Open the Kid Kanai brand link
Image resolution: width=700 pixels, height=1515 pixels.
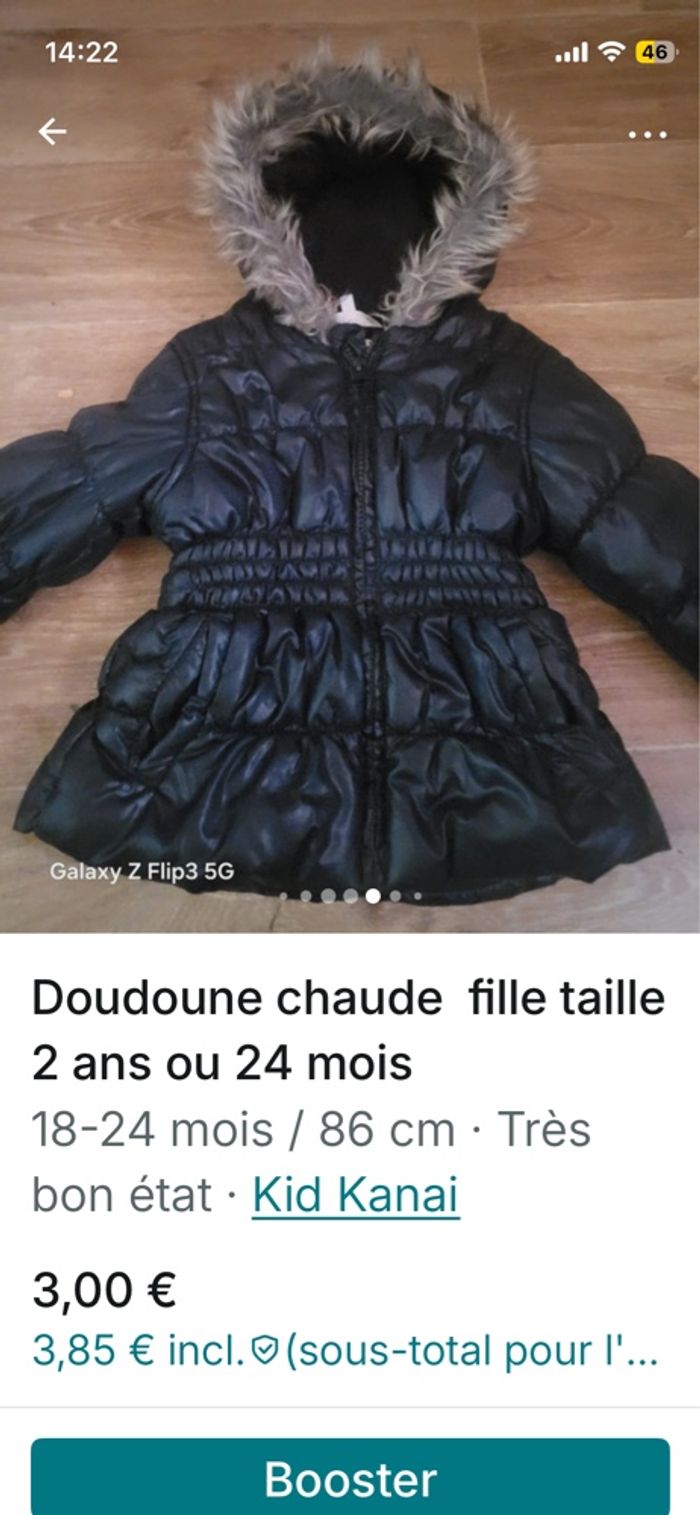click(355, 1195)
